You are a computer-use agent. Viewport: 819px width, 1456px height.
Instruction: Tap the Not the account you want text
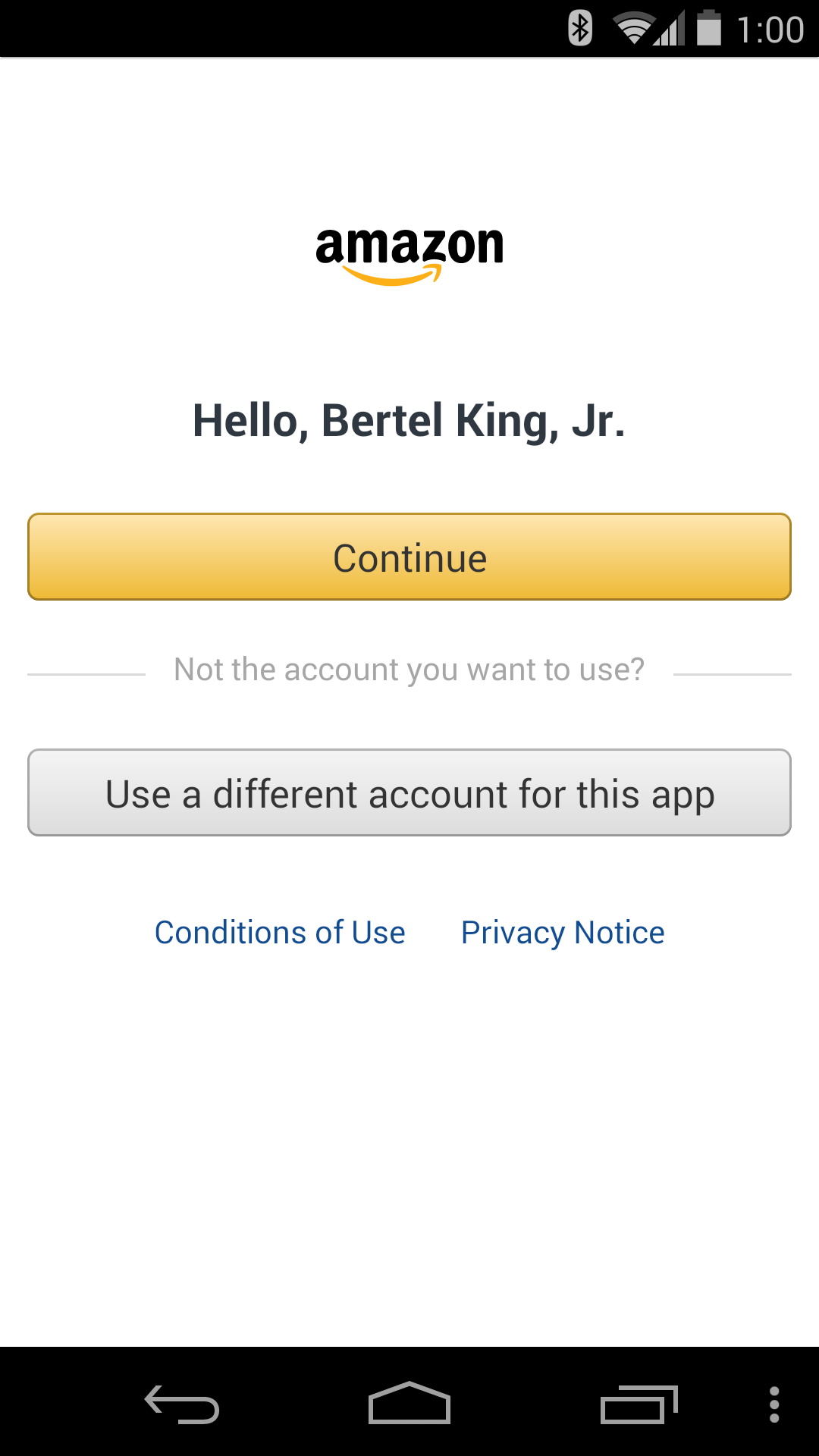(x=409, y=669)
